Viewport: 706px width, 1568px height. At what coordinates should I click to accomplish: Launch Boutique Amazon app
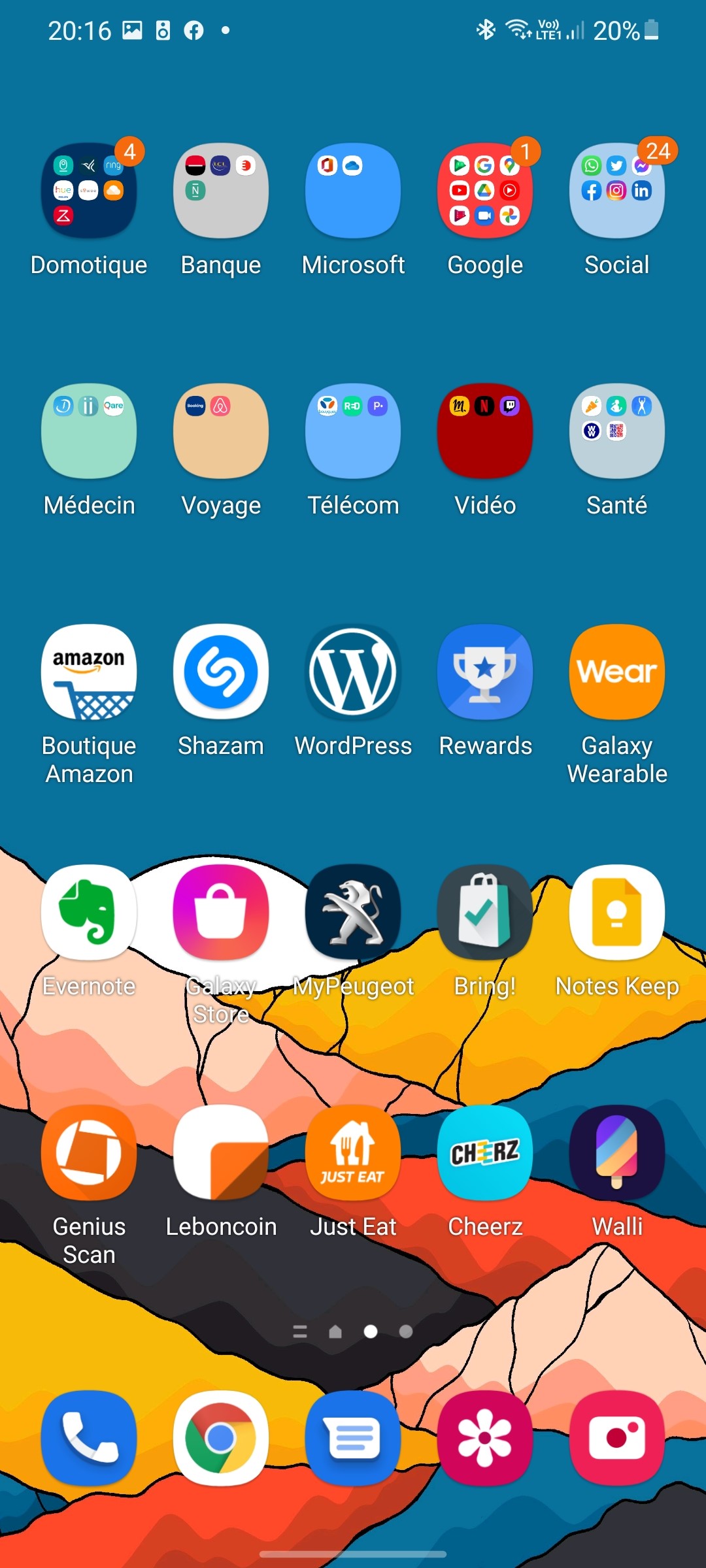point(89,672)
